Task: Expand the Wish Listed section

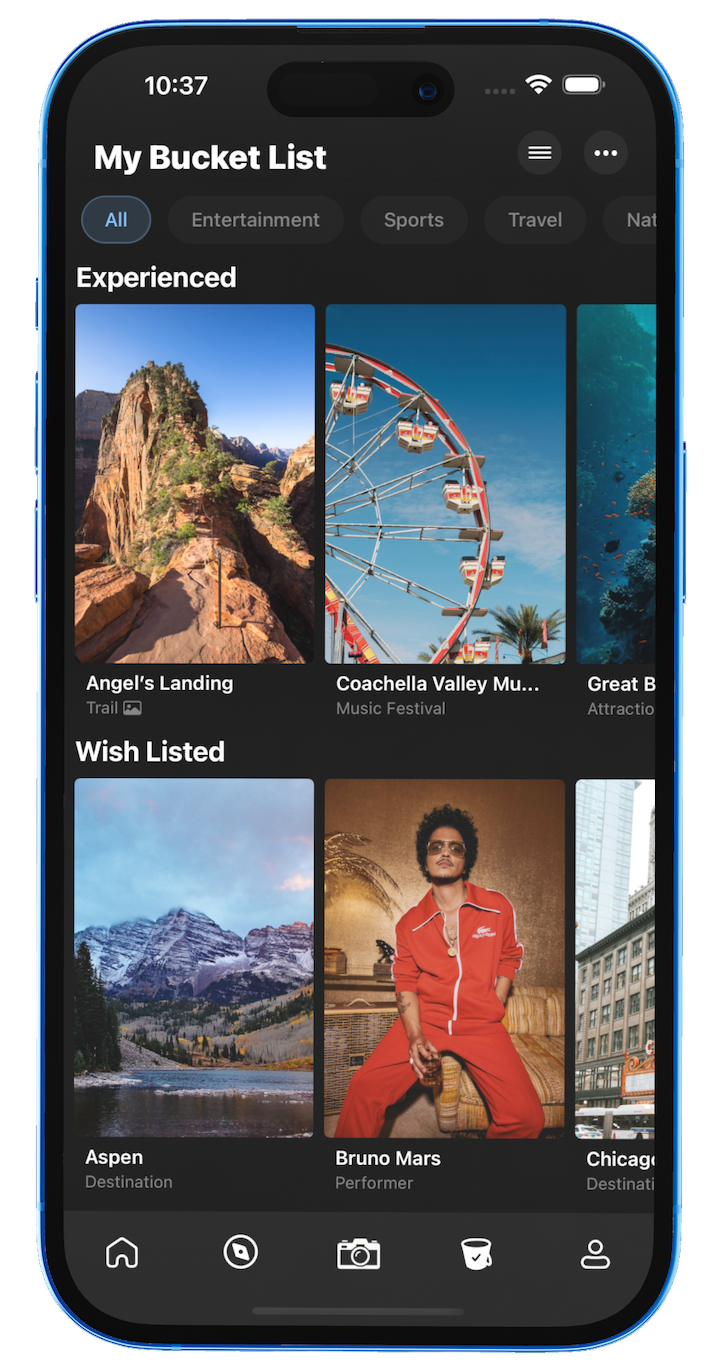Action: tap(151, 751)
